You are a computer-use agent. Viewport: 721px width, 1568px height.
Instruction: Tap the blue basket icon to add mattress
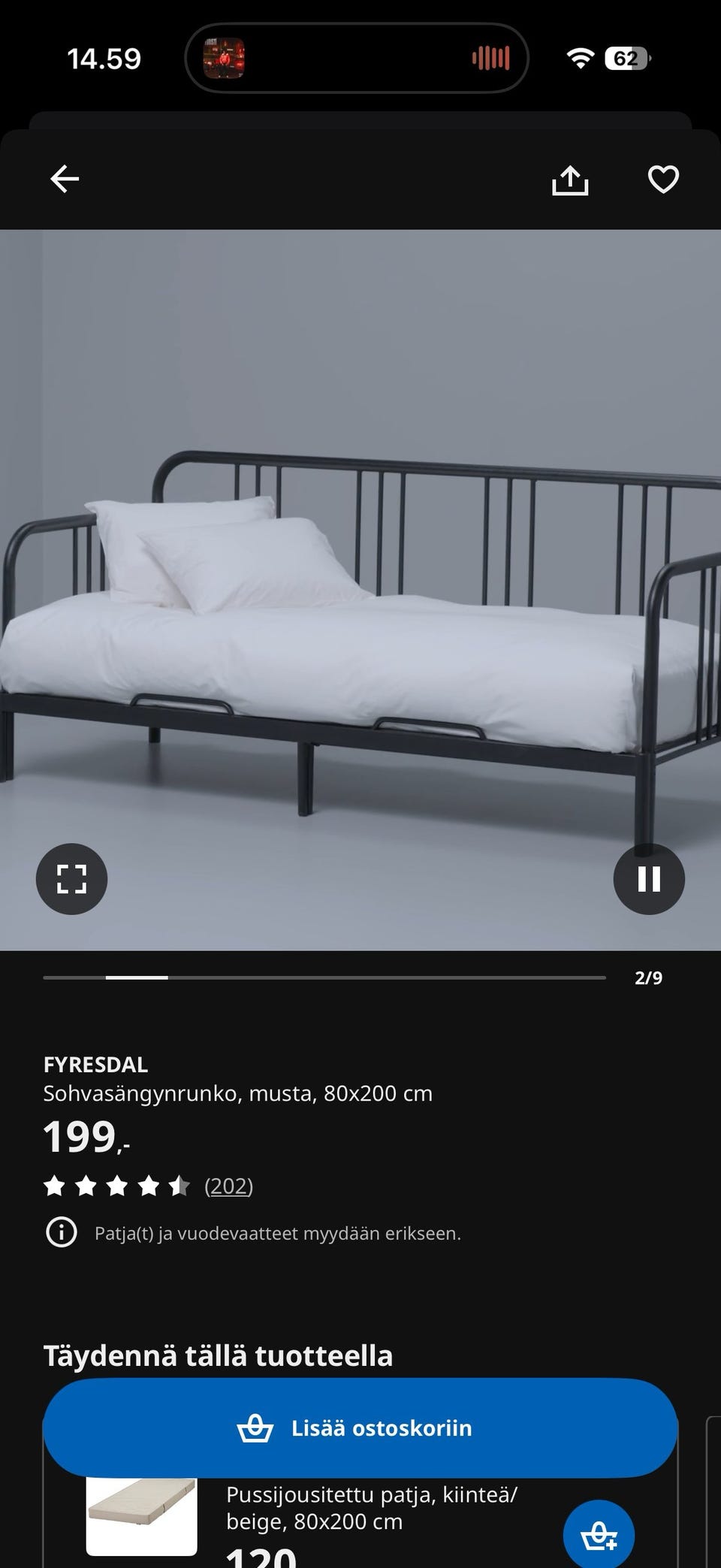click(601, 1533)
